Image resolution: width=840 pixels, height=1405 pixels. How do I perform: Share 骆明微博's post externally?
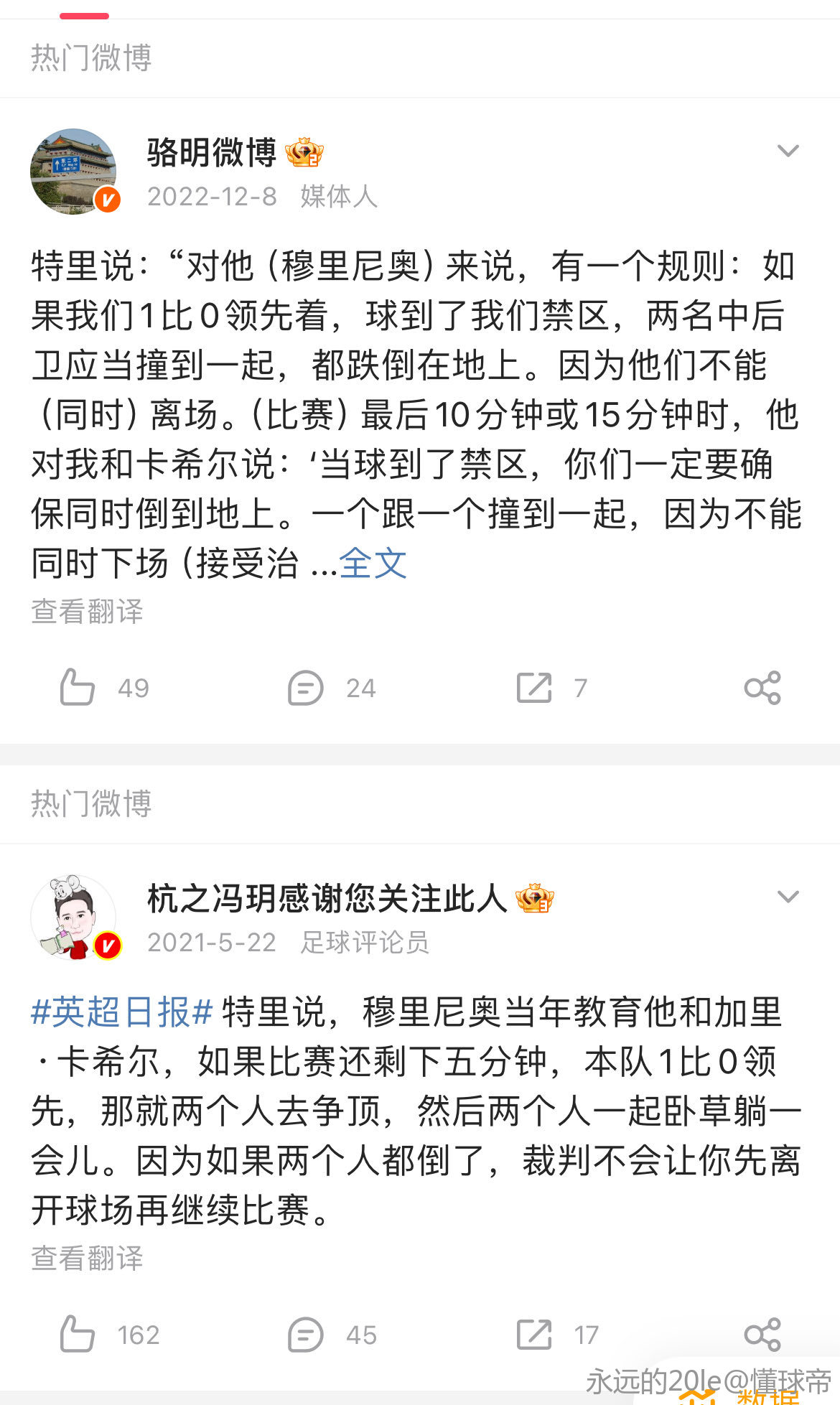(762, 688)
